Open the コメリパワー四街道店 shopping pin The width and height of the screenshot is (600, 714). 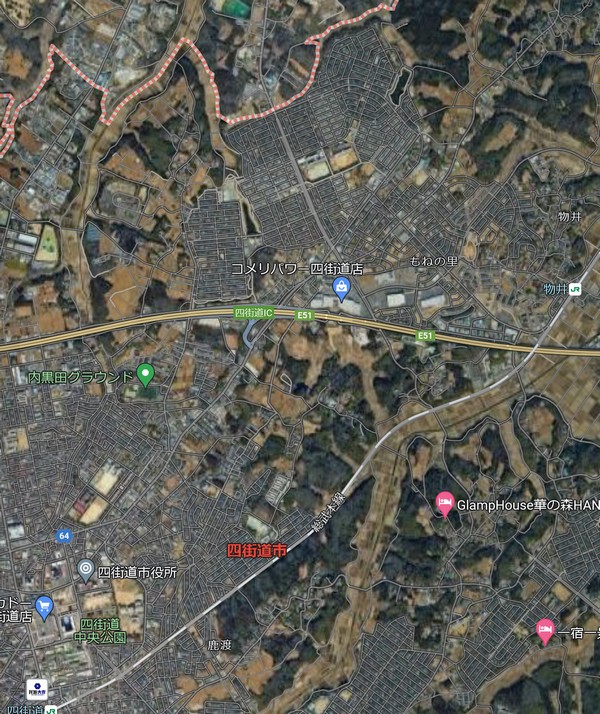(x=342, y=289)
